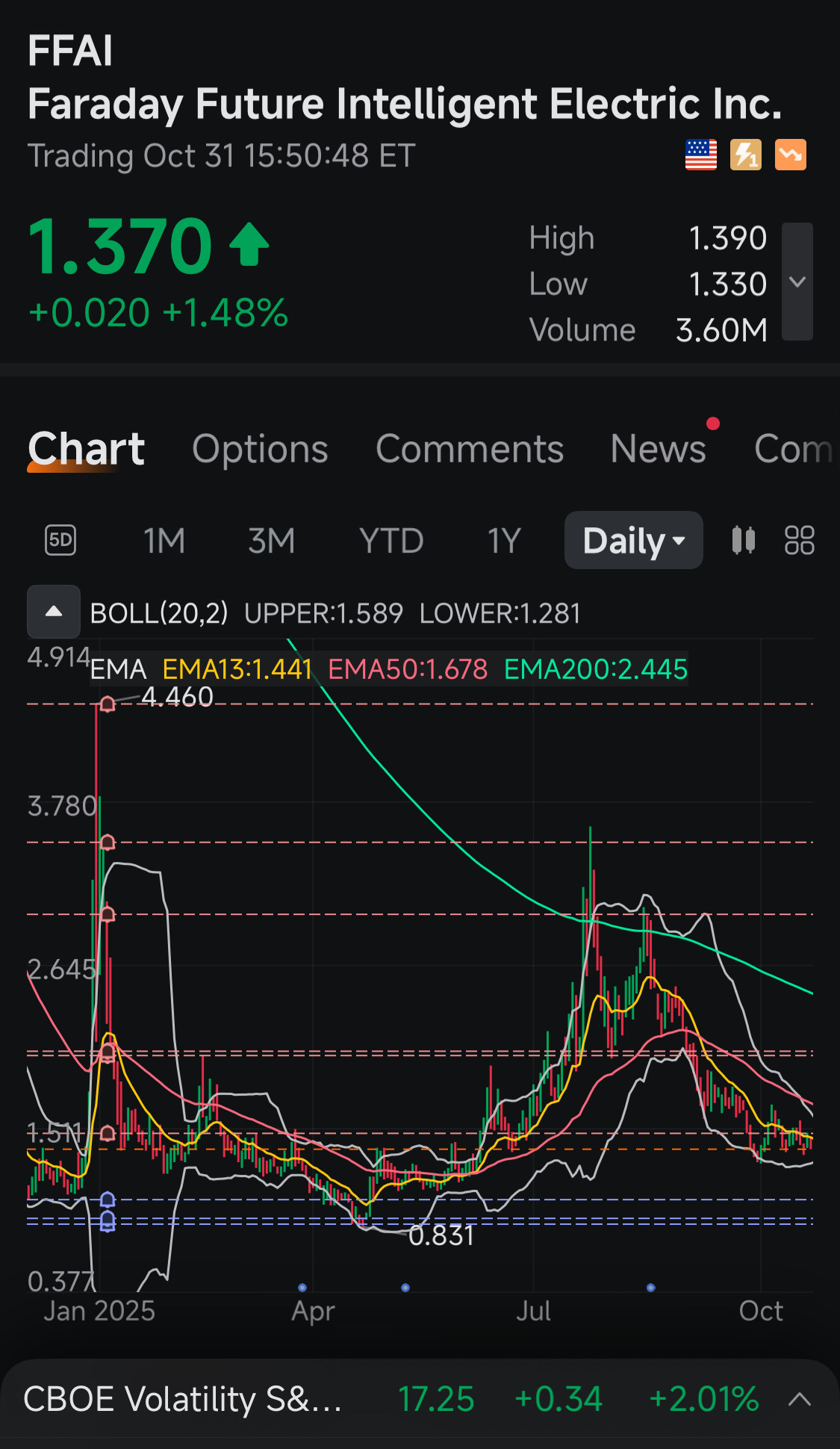Change the candlestick chart style
The width and height of the screenshot is (840, 1449).
coord(744,540)
